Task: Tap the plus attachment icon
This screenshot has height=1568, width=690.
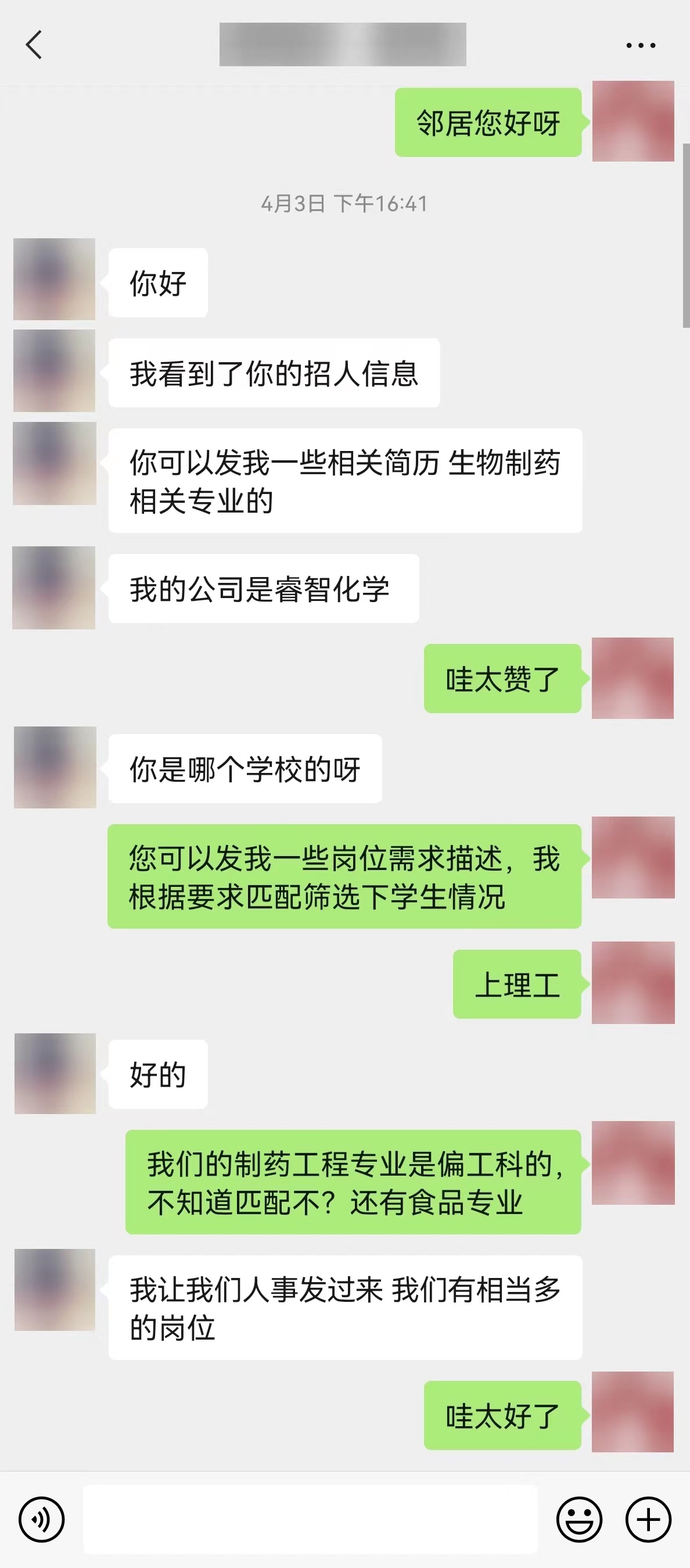Action: [x=647, y=1519]
